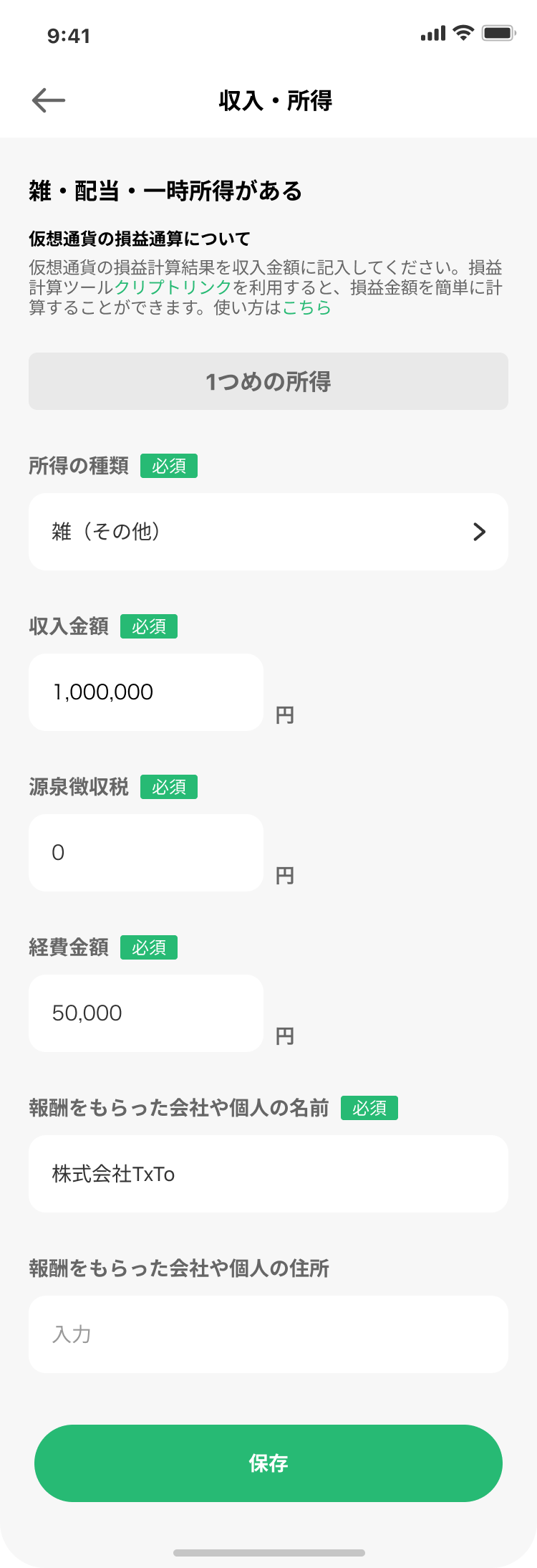The height and width of the screenshot is (1568, 537).
Task: Select the 収入金額 amount field
Action: coord(145,692)
